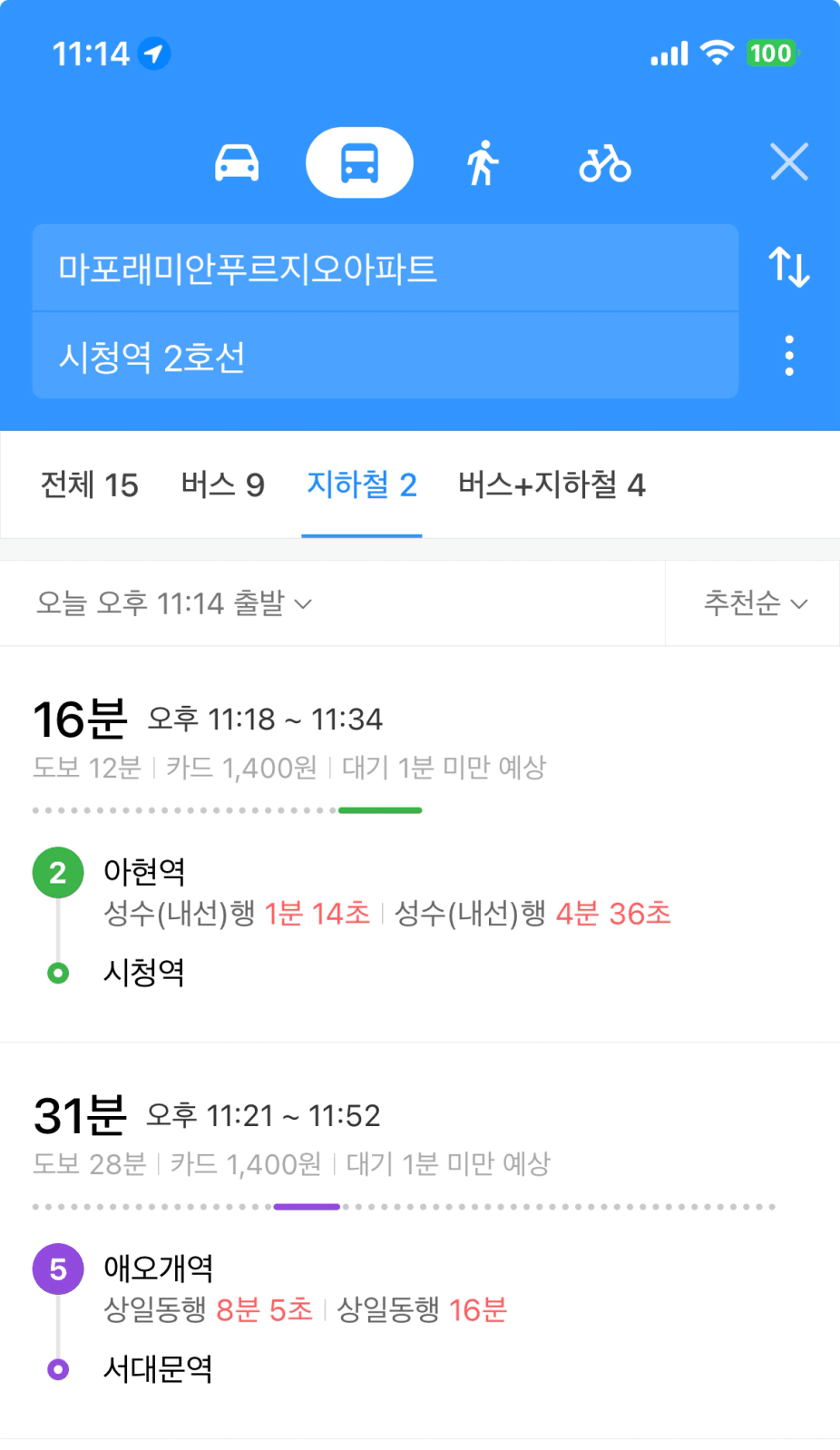840x1450 pixels.
Task: Select the 지하철 2 tab
Action: 361,485
